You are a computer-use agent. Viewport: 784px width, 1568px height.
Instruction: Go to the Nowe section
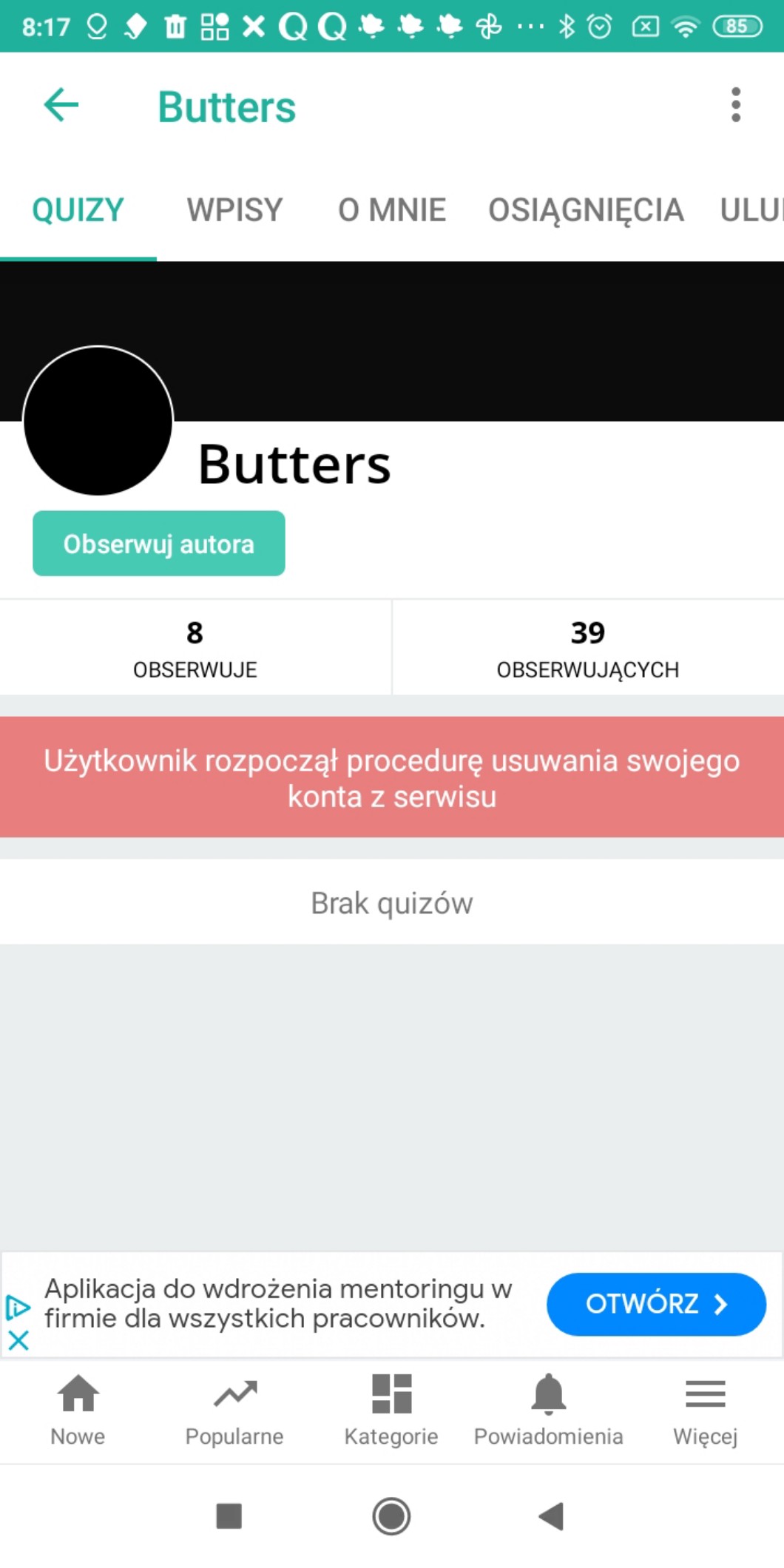pos(78,1410)
